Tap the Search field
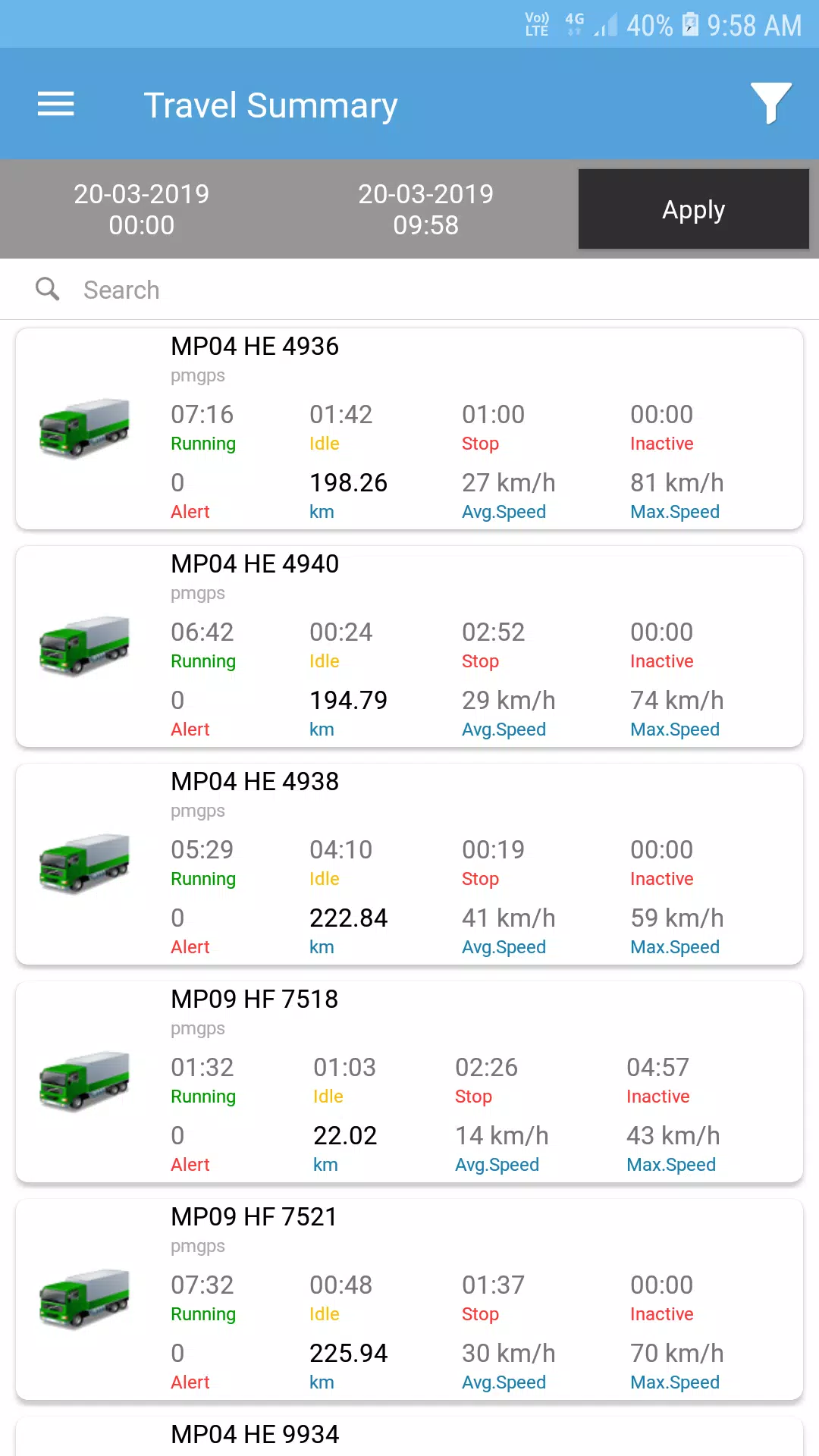Image resolution: width=819 pixels, height=1456 pixels. point(409,290)
